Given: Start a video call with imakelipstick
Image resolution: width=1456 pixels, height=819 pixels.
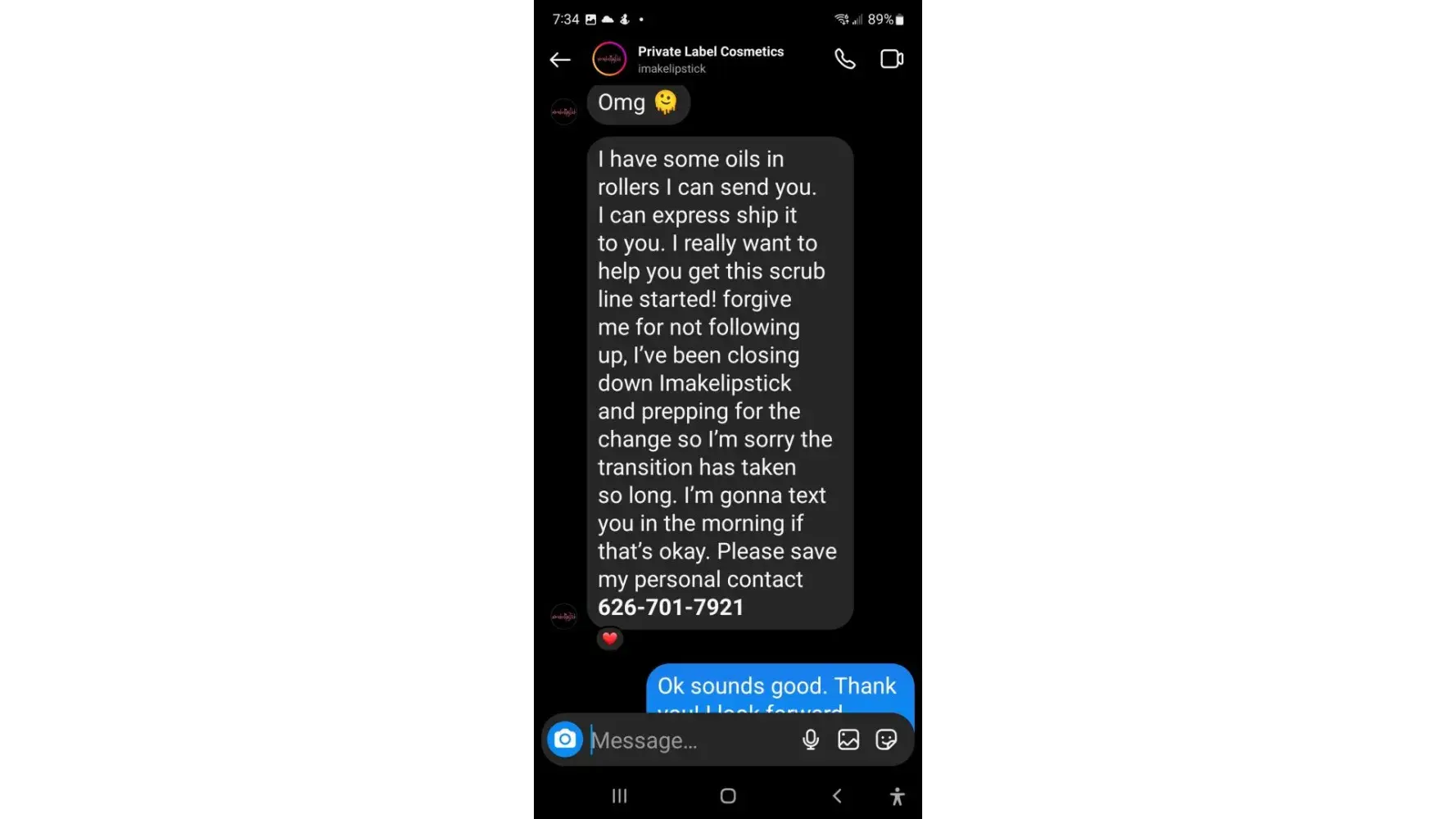Looking at the screenshot, I should coord(891,59).
